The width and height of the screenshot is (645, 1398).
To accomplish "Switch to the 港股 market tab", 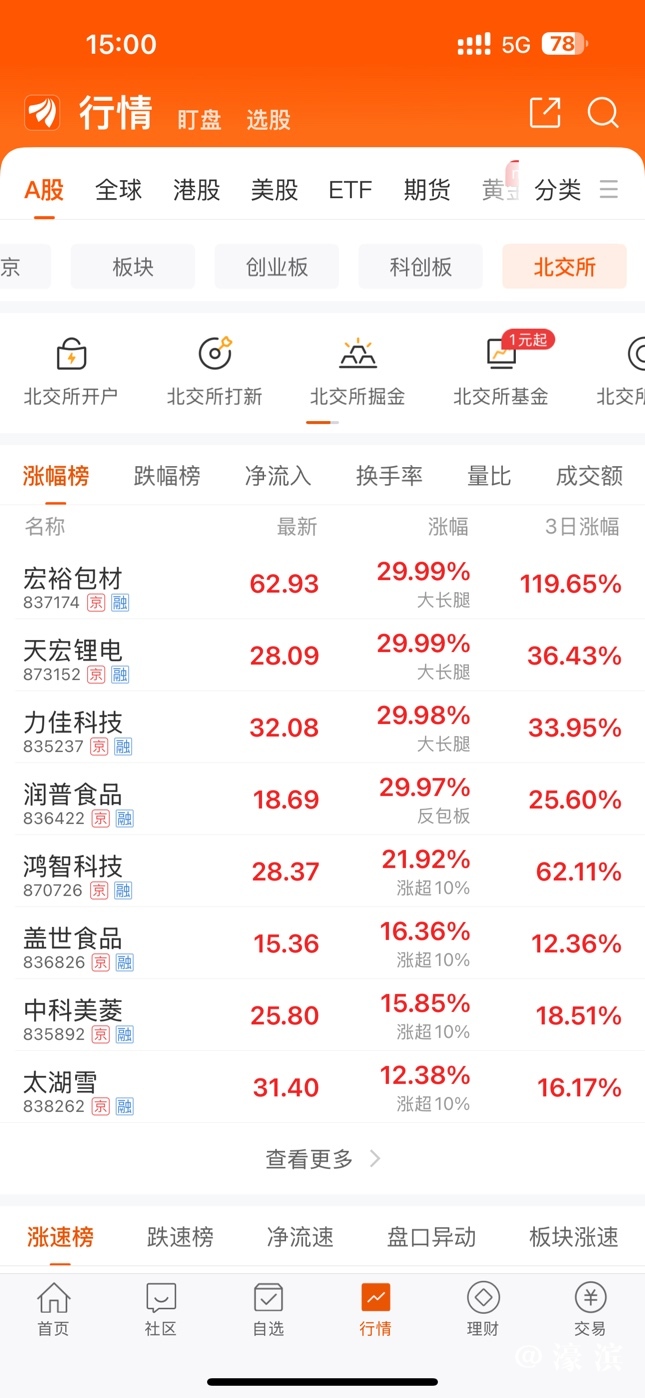I will 196,190.
